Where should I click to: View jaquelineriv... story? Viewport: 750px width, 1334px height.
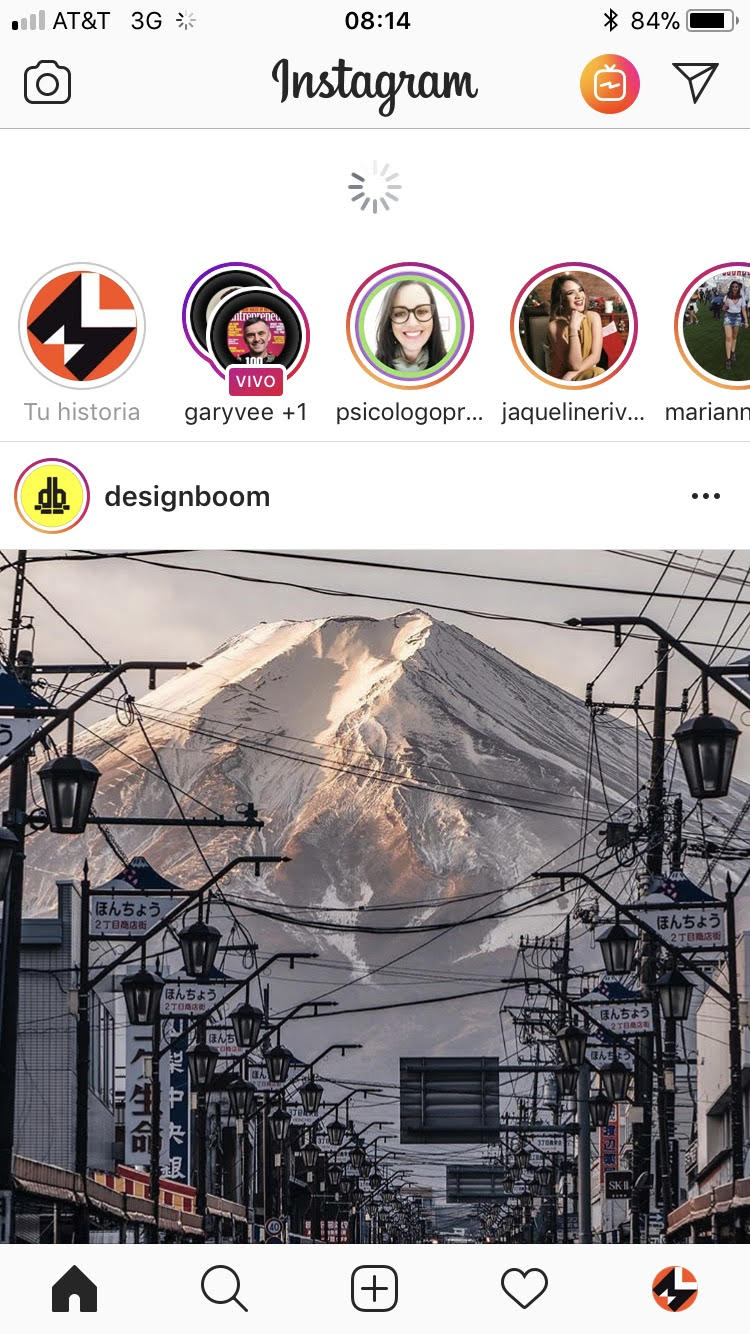point(574,326)
